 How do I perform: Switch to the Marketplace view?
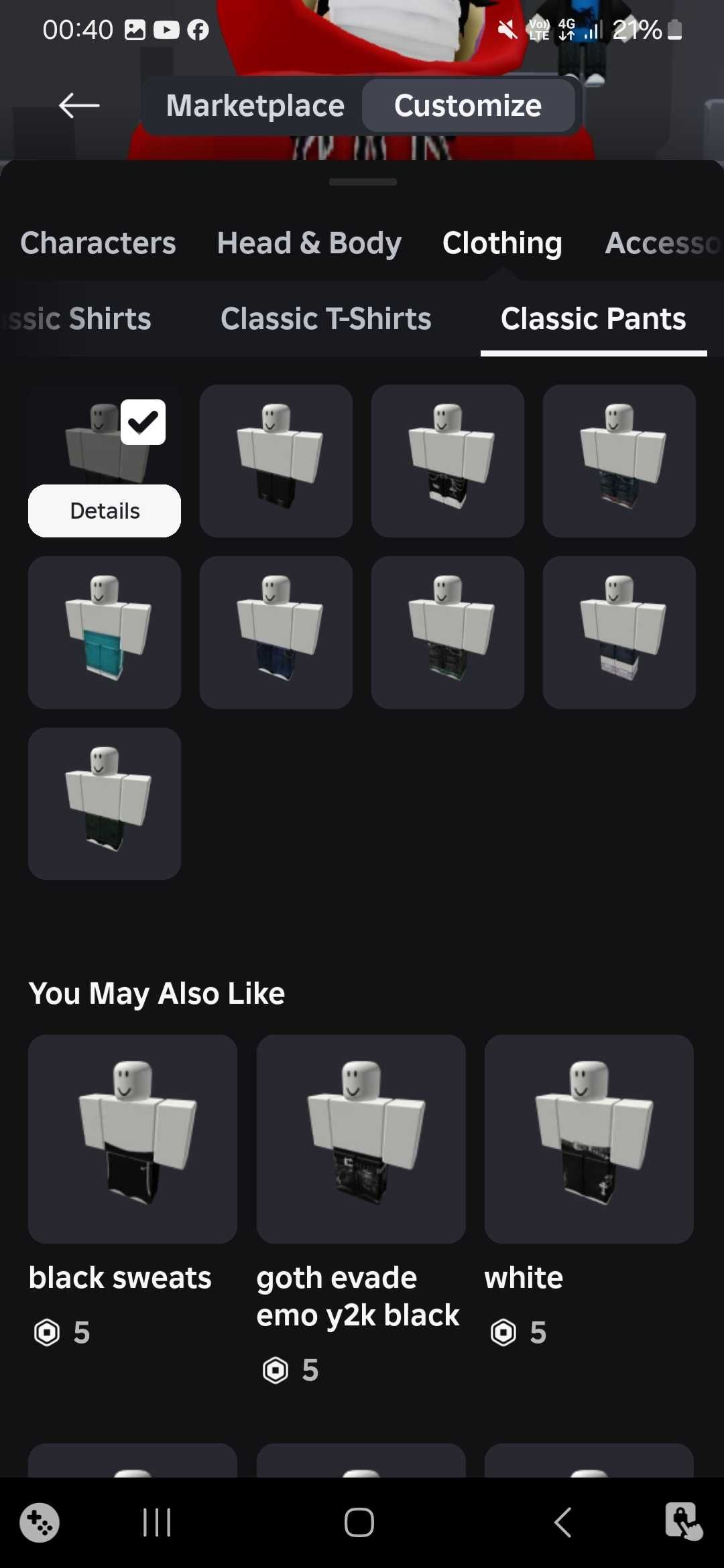tap(255, 106)
